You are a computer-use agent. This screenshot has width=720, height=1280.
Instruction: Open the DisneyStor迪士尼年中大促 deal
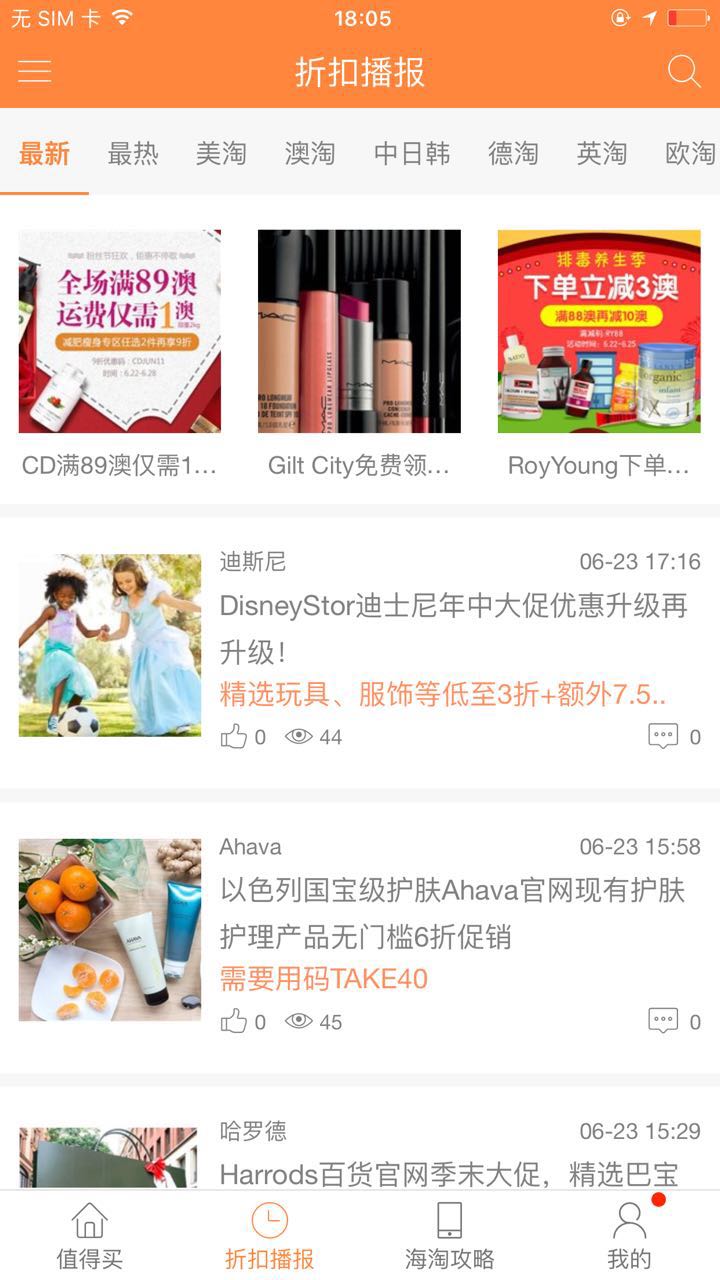pyautogui.click(x=453, y=627)
